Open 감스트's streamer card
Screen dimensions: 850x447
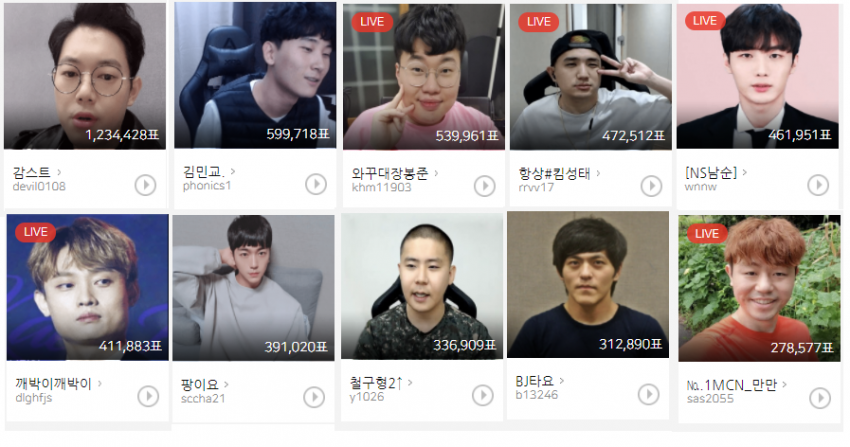click(x=85, y=76)
